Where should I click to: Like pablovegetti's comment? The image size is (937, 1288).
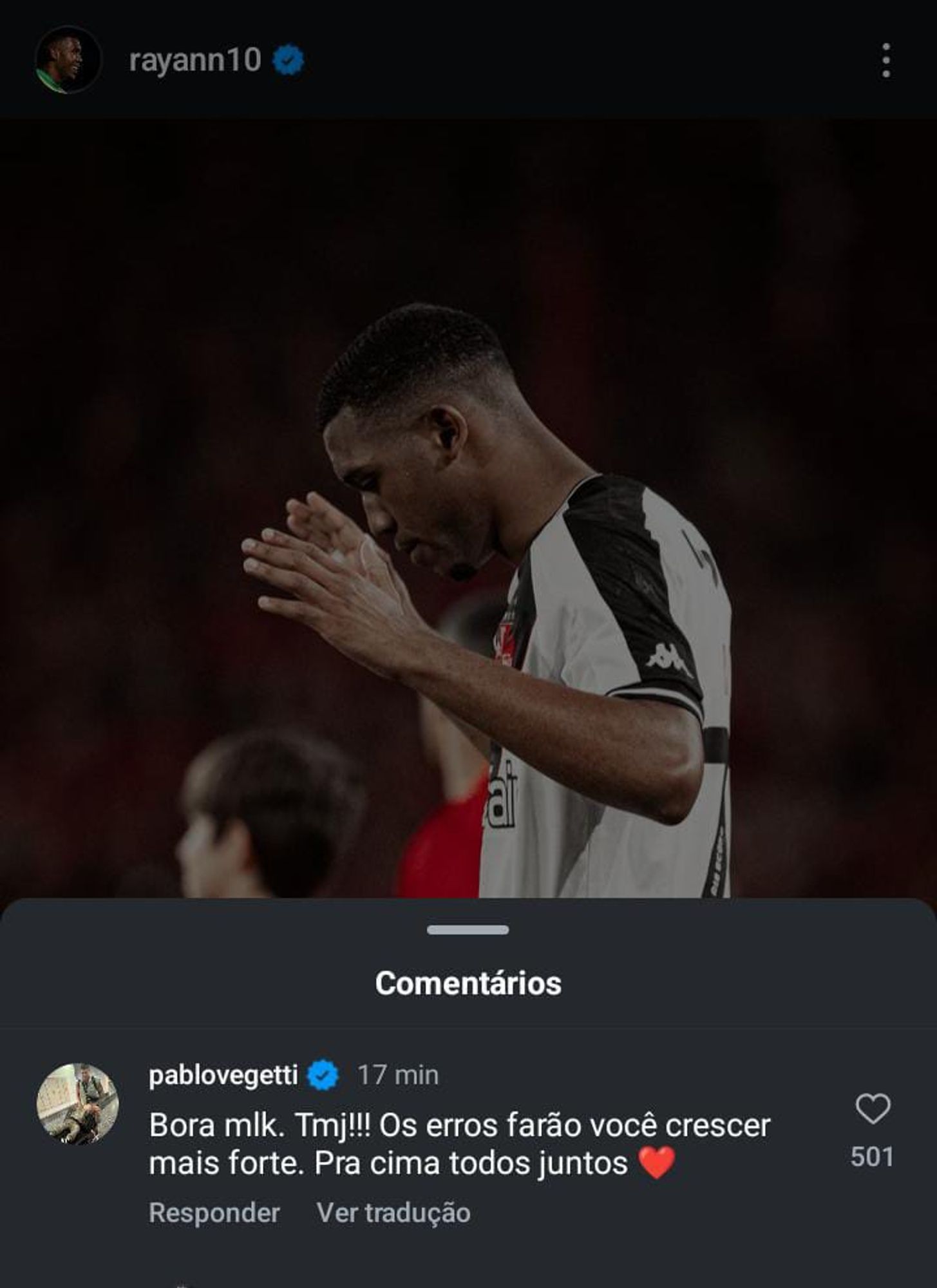coord(873,1109)
